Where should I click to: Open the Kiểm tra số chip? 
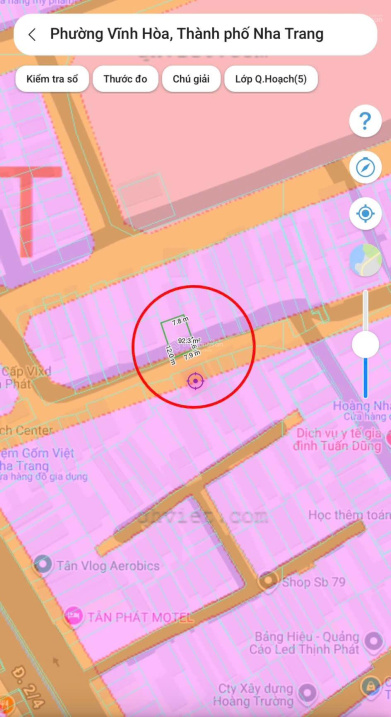click(x=52, y=79)
